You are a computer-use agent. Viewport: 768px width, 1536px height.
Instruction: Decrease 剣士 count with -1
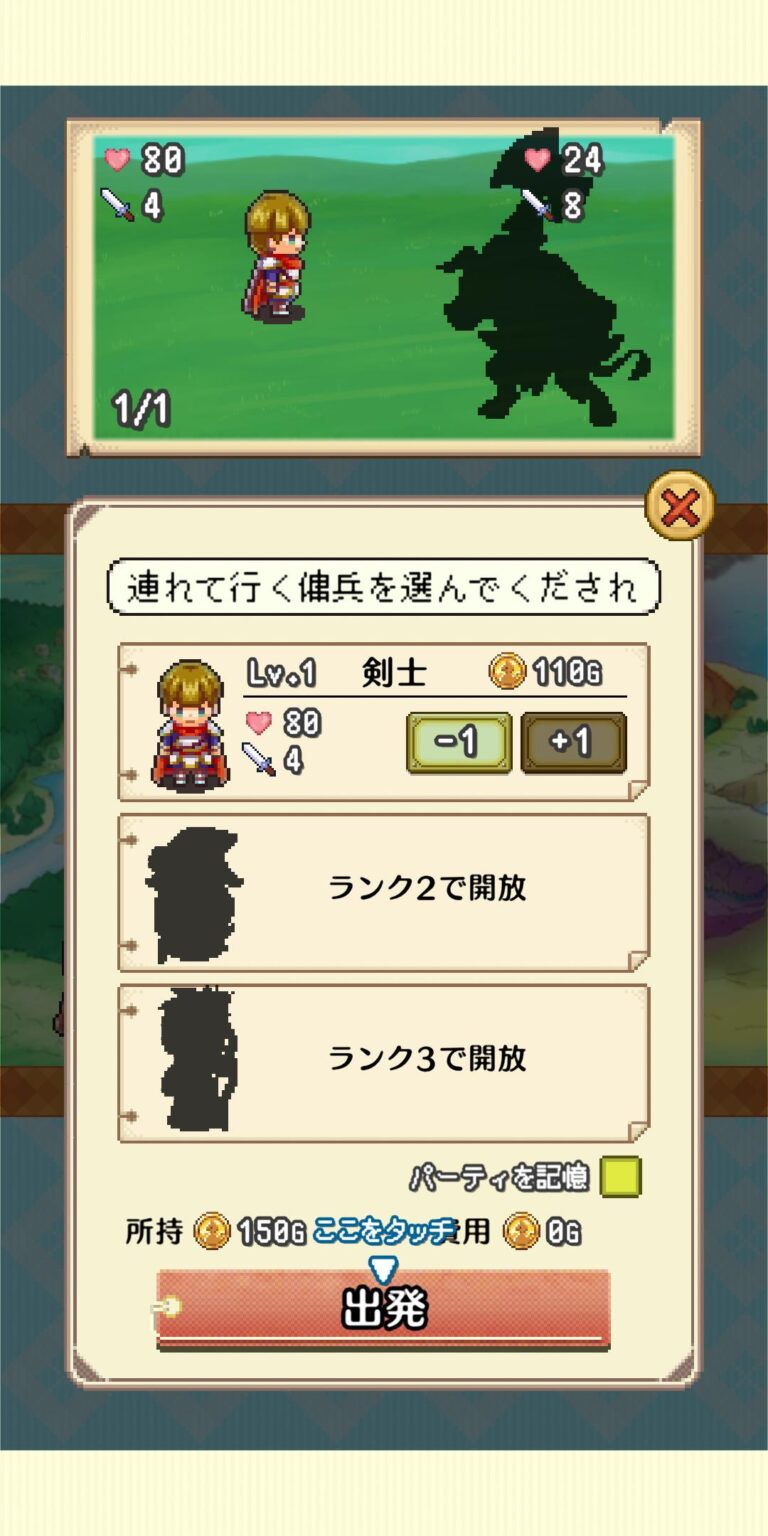[x=459, y=743]
